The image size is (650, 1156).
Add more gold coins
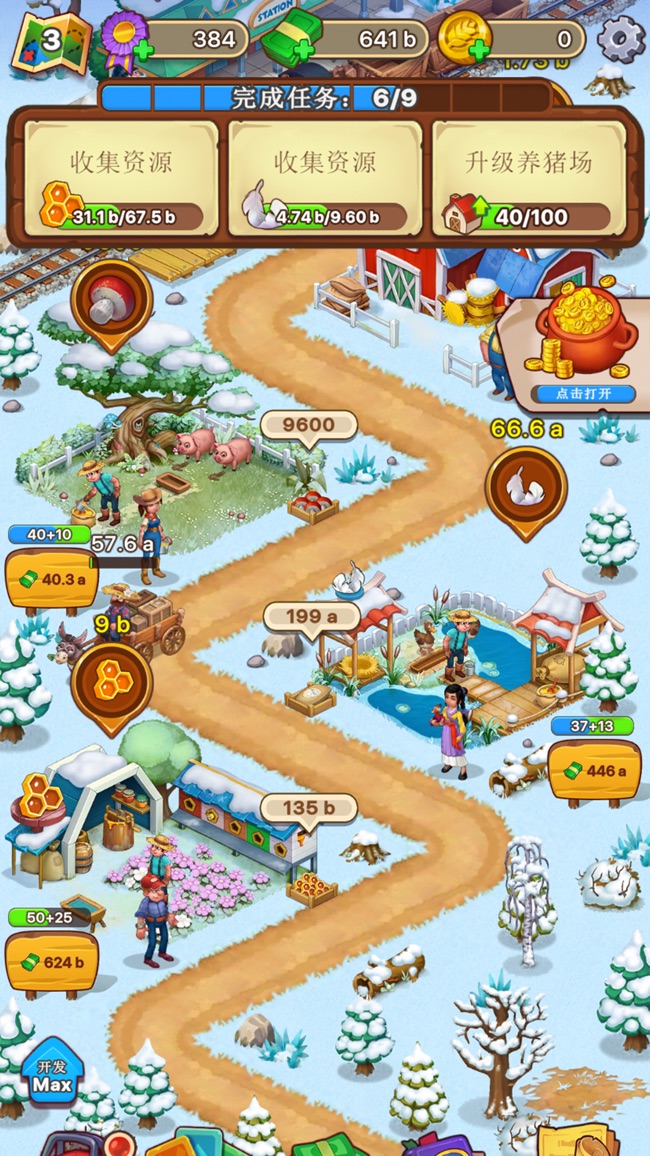(x=479, y=50)
